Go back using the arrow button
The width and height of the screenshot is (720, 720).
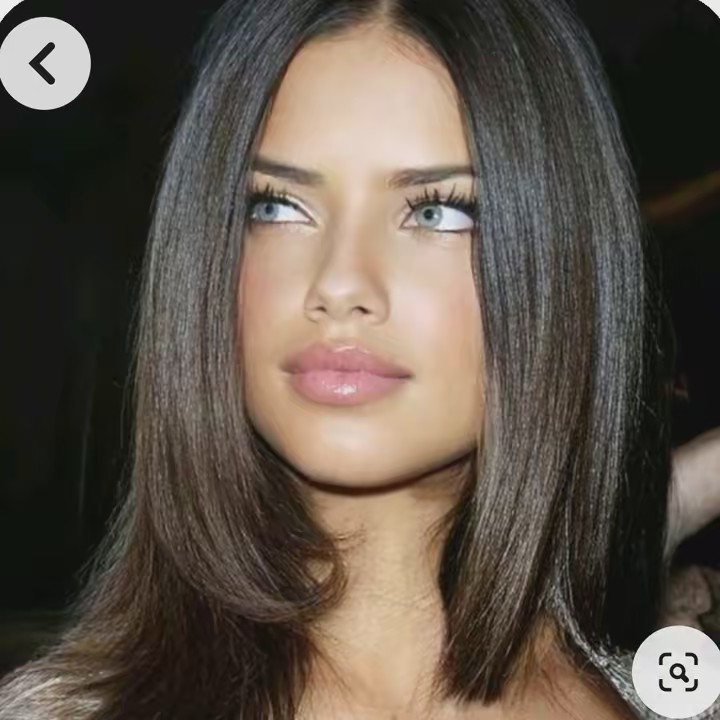[x=43, y=63]
